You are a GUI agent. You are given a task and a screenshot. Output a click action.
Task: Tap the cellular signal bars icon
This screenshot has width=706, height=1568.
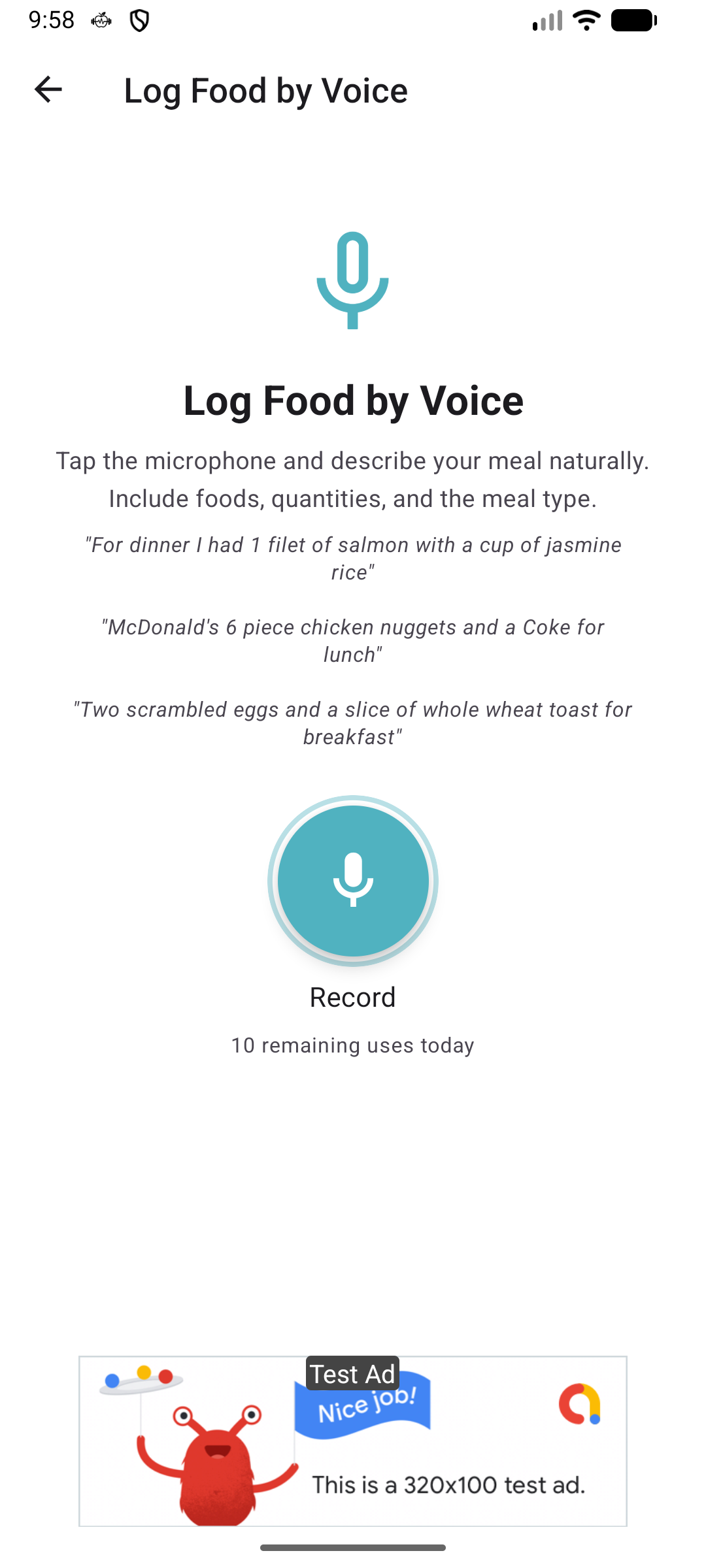pyautogui.click(x=546, y=20)
